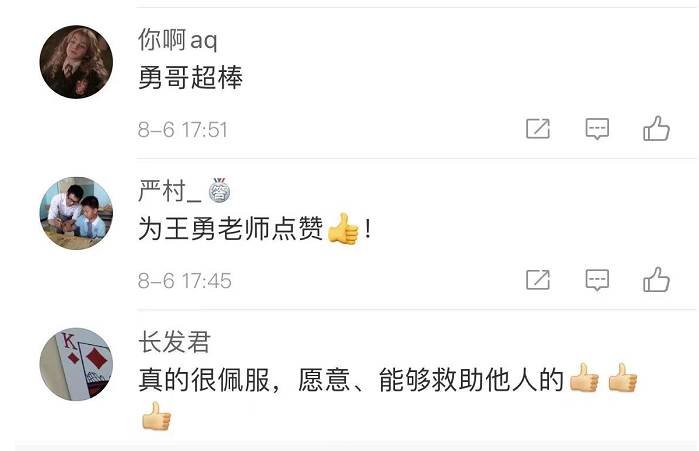Open 长发君's profile avatar
This screenshot has width=699, height=451.
76,364
